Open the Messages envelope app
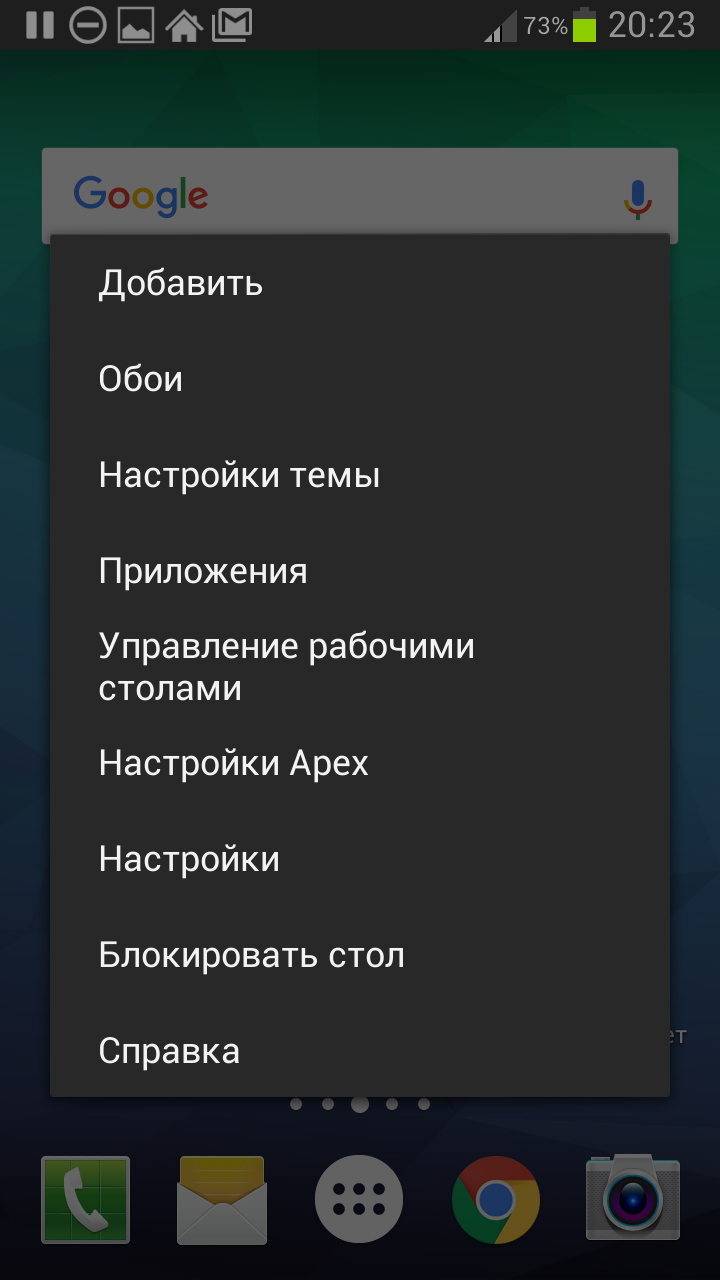Image resolution: width=720 pixels, height=1280 pixels. 222,1199
